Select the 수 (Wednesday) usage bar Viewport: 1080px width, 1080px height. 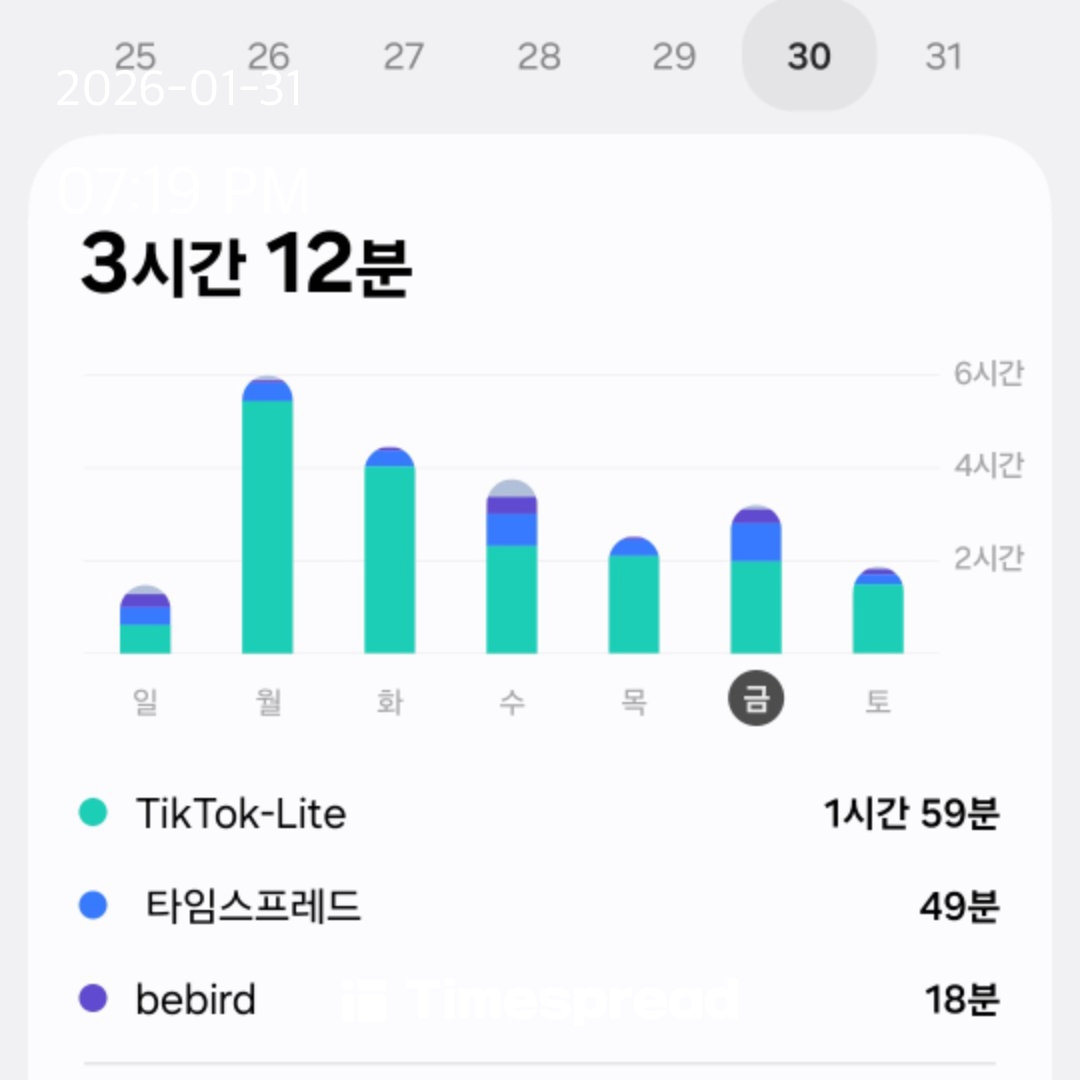[x=511, y=572]
